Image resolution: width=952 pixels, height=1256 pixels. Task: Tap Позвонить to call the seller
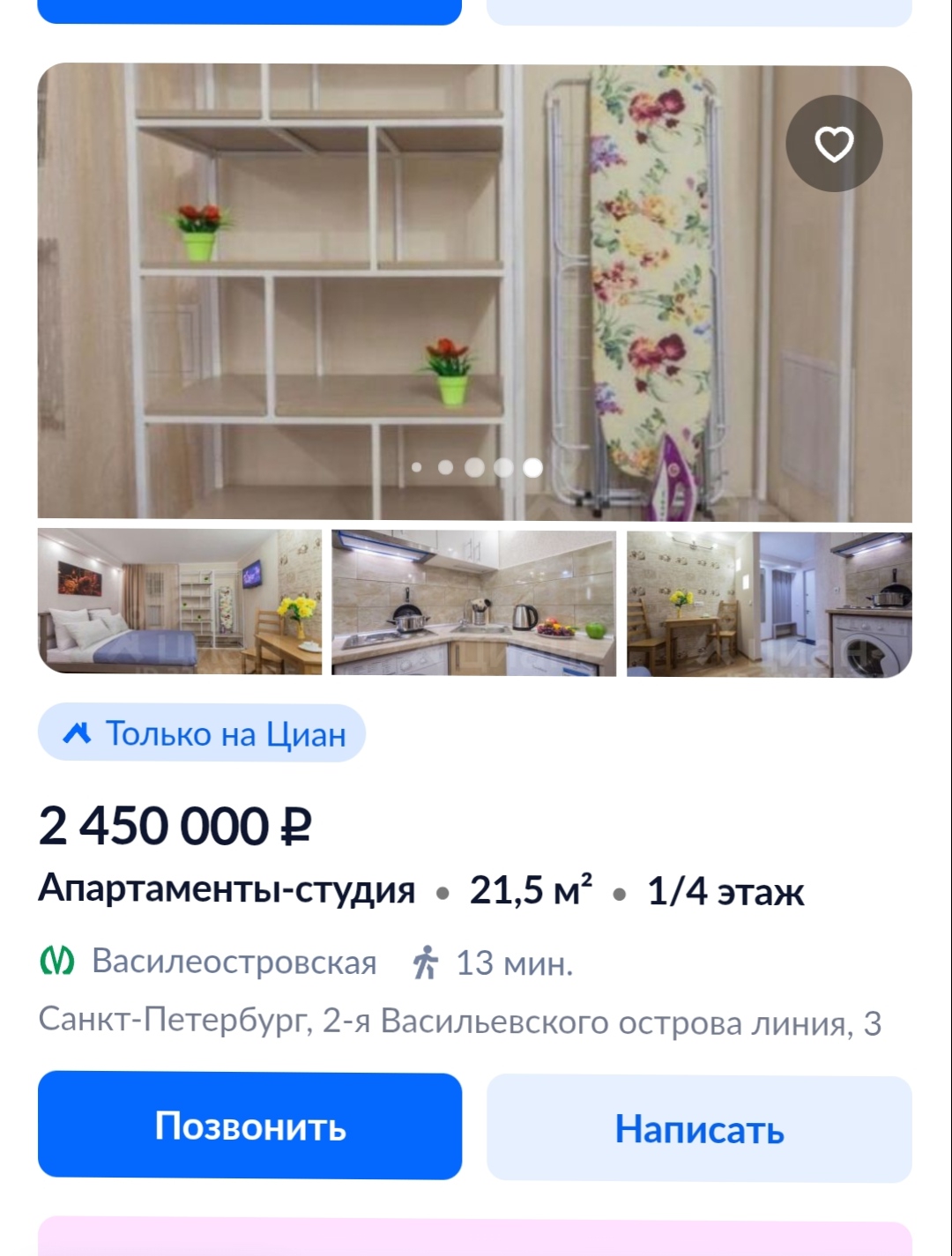[249, 1126]
